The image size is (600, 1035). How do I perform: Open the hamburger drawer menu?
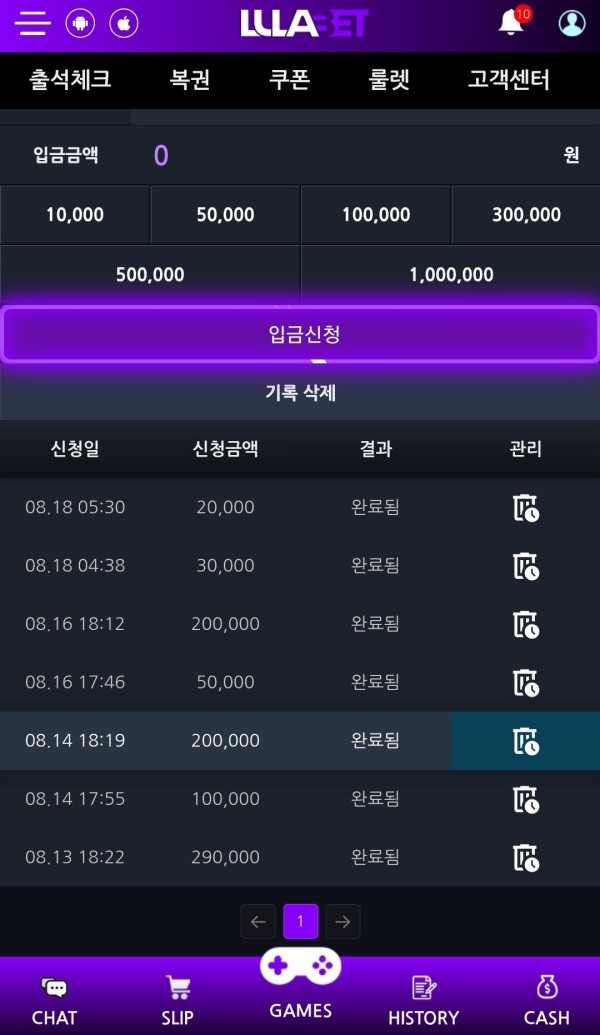[x=33, y=23]
